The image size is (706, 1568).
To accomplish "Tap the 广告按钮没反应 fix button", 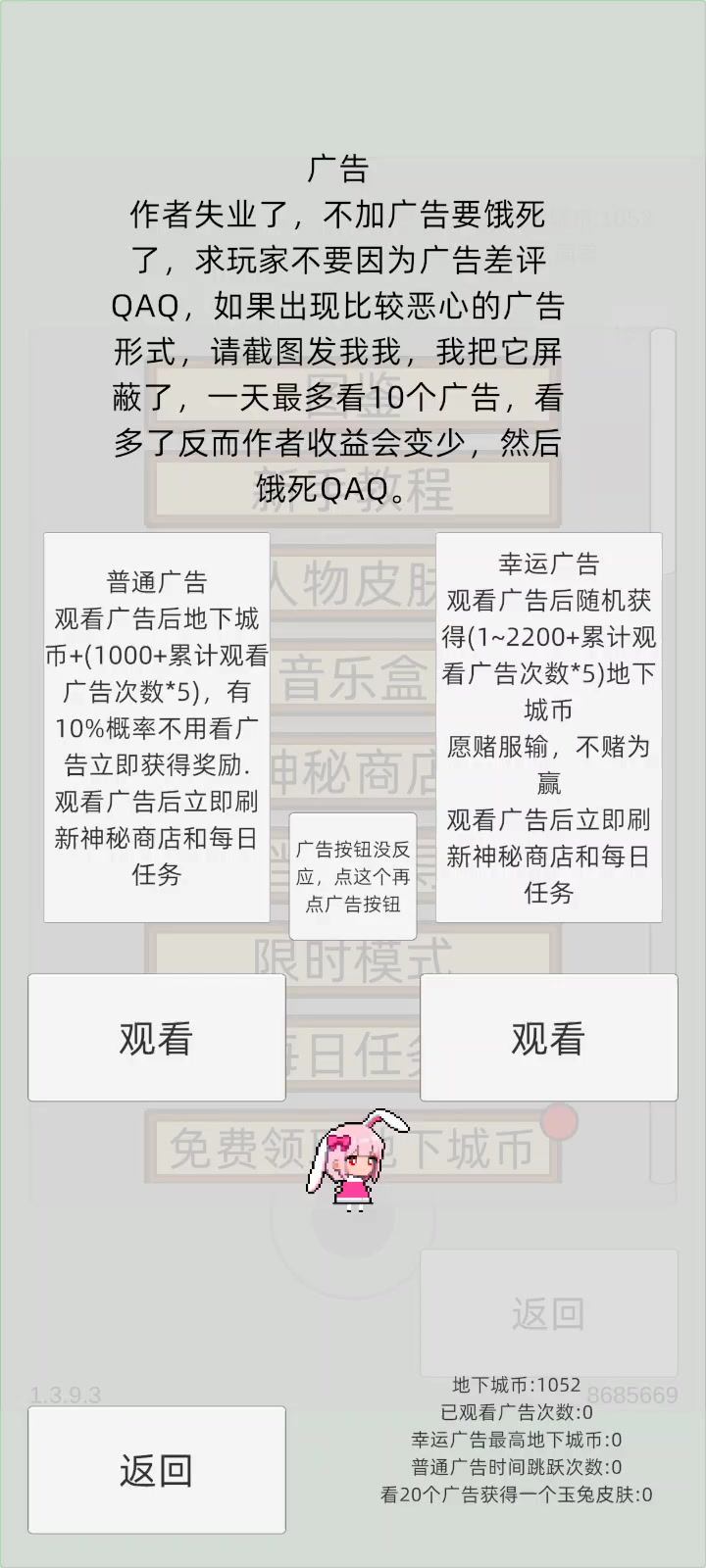I will pos(353,876).
